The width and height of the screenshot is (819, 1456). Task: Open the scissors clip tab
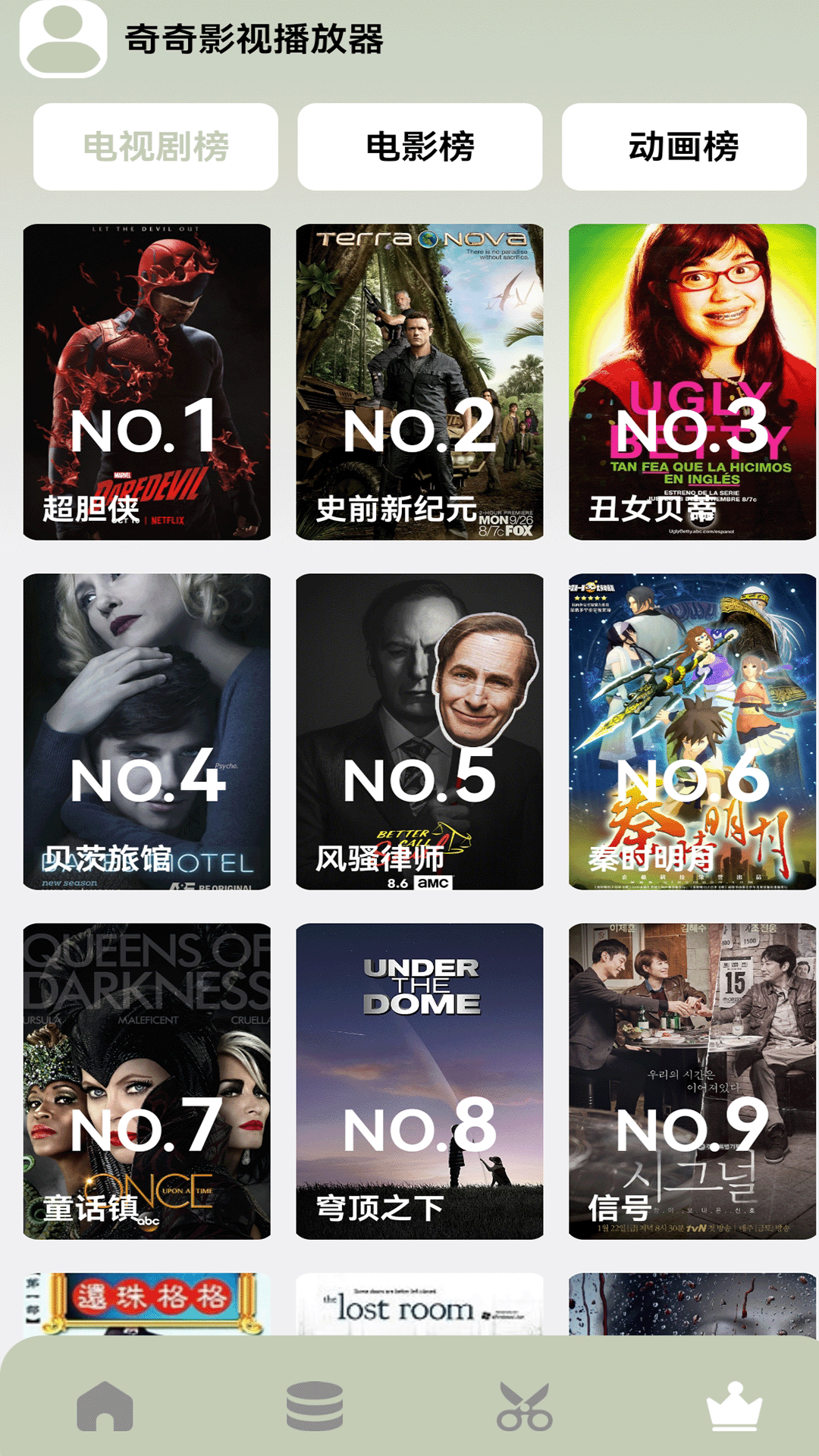pos(524,1407)
